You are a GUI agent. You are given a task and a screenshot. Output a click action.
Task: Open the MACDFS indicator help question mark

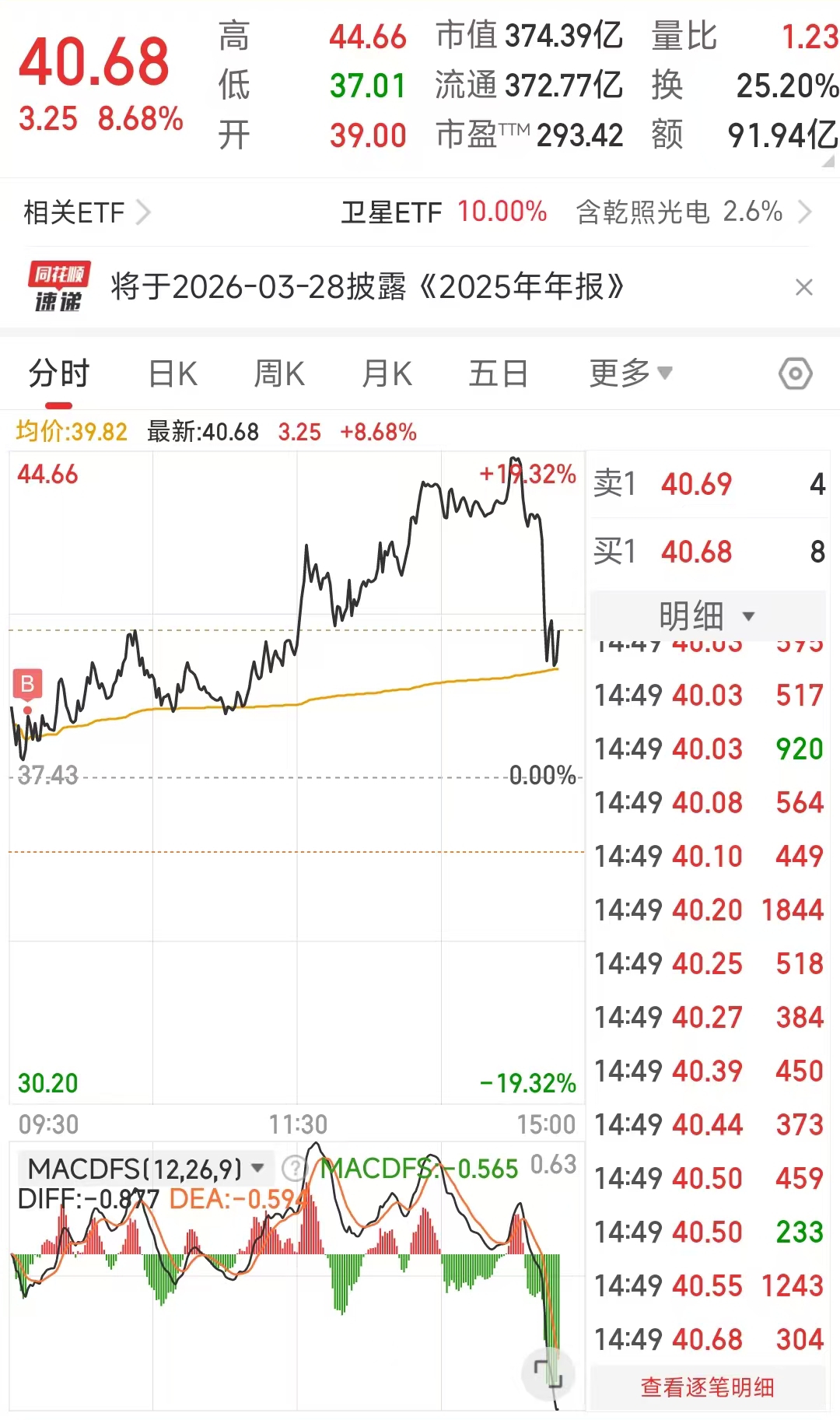293,1167
